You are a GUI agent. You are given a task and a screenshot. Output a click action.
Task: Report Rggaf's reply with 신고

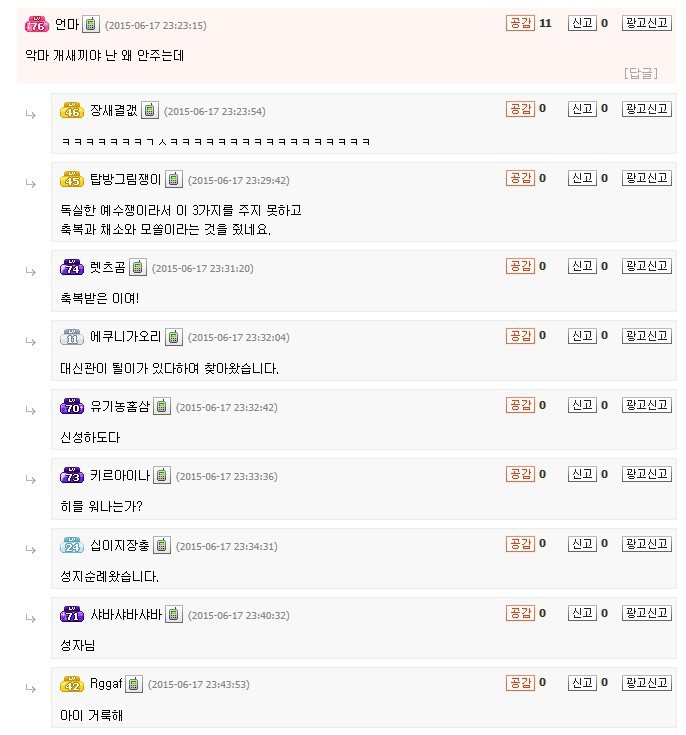[x=582, y=682]
